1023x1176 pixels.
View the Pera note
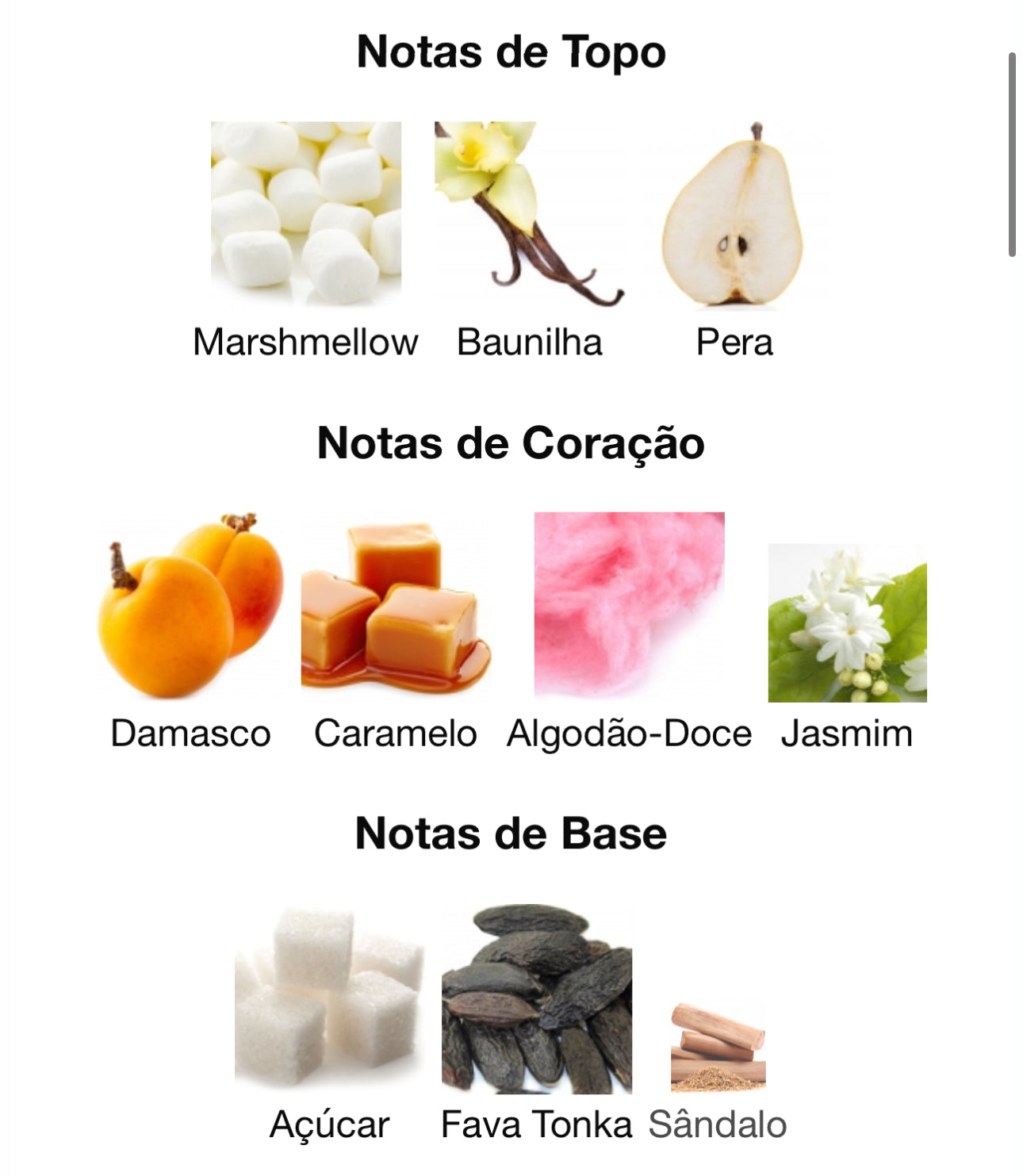pyautogui.click(x=734, y=214)
